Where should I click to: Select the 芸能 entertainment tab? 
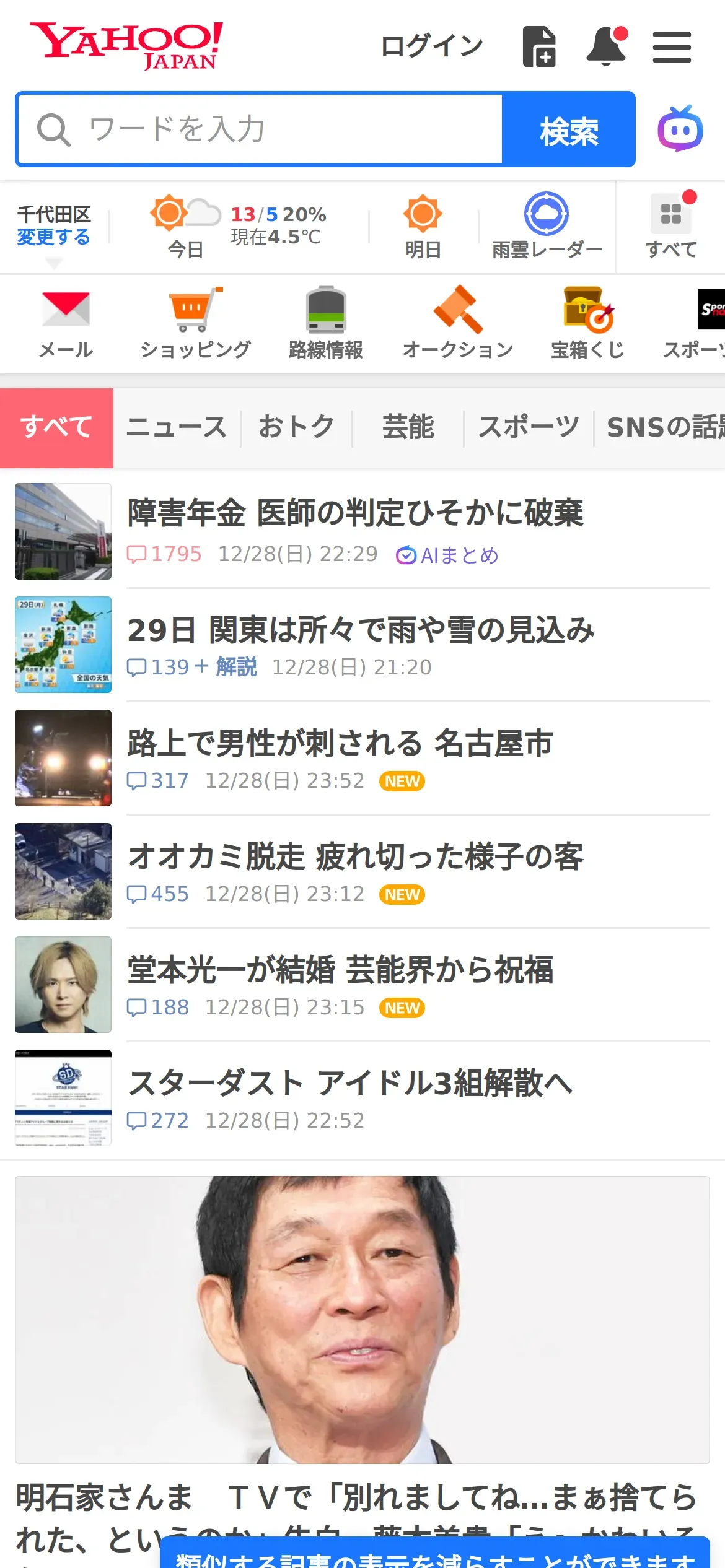(408, 427)
